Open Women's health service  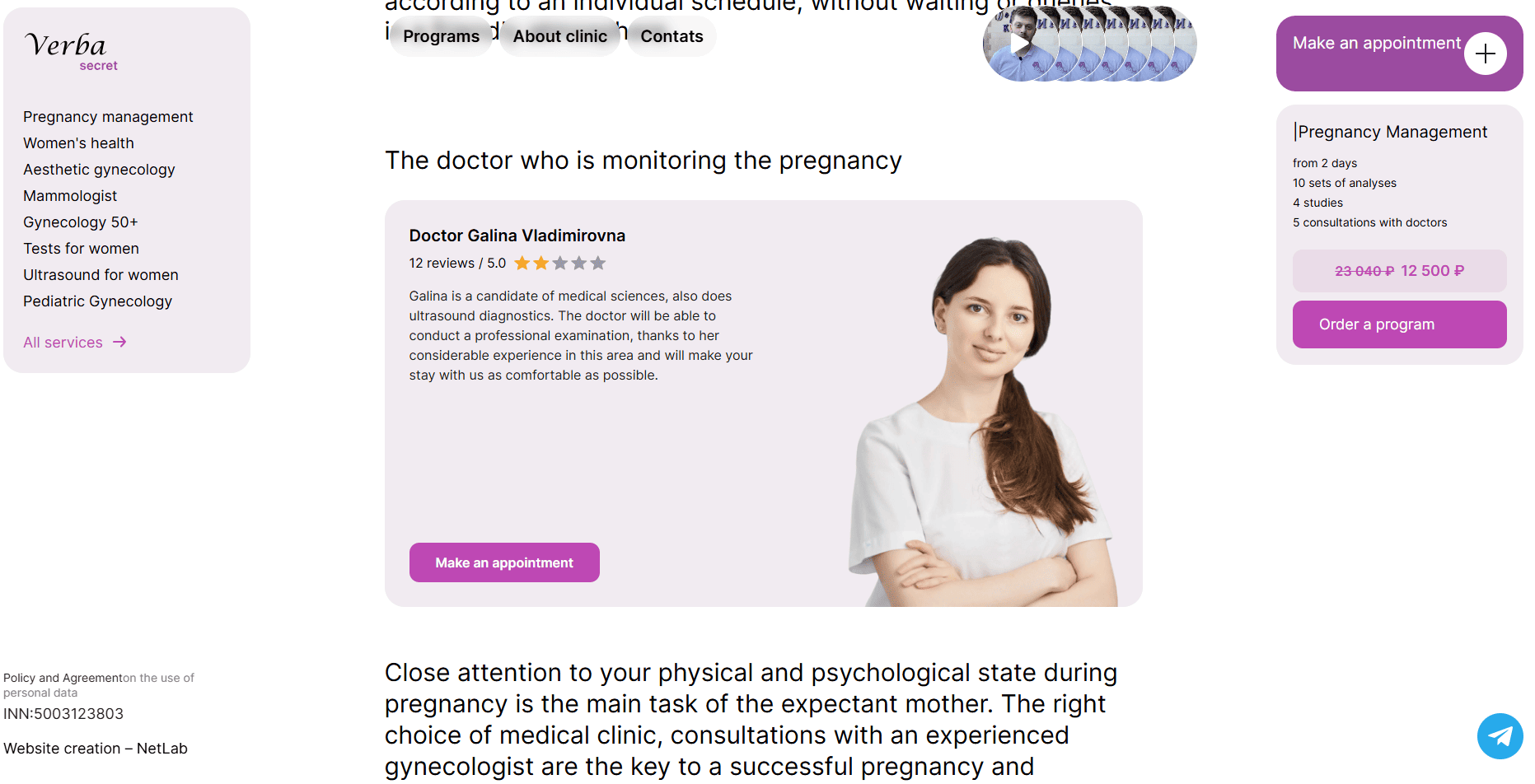[78, 143]
